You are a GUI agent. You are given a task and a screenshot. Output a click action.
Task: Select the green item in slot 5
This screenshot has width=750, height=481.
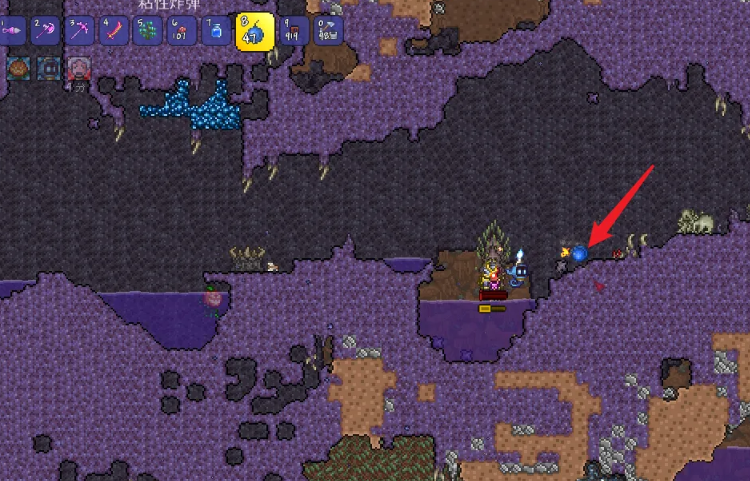click(147, 30)
